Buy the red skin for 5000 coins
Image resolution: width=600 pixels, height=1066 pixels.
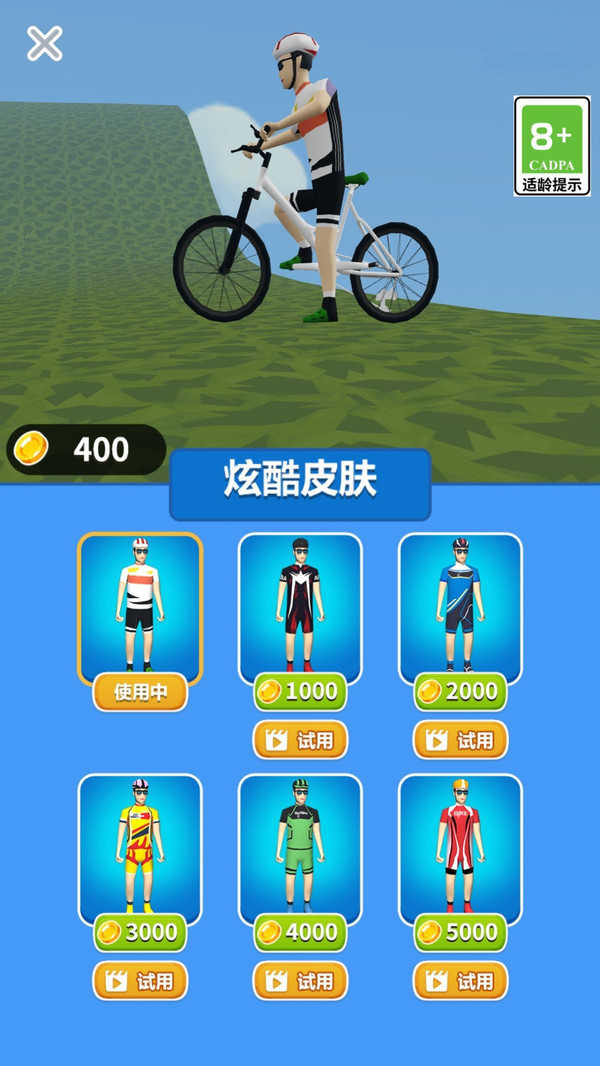460,932
